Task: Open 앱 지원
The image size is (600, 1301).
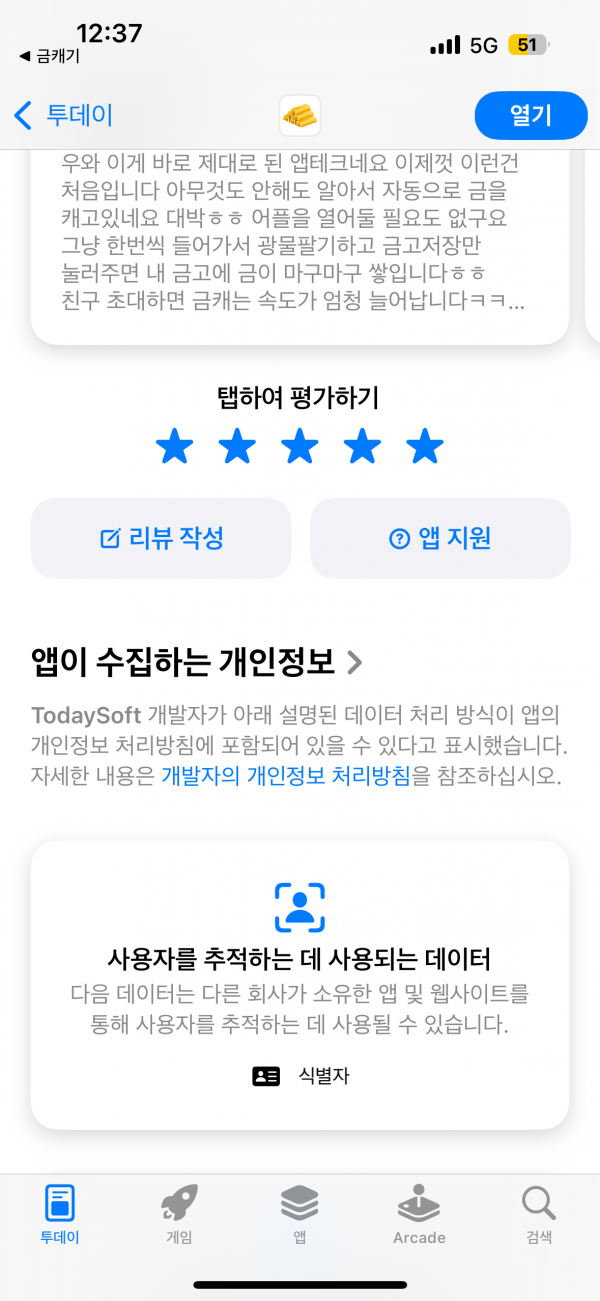Action: (x=440, y=538)
